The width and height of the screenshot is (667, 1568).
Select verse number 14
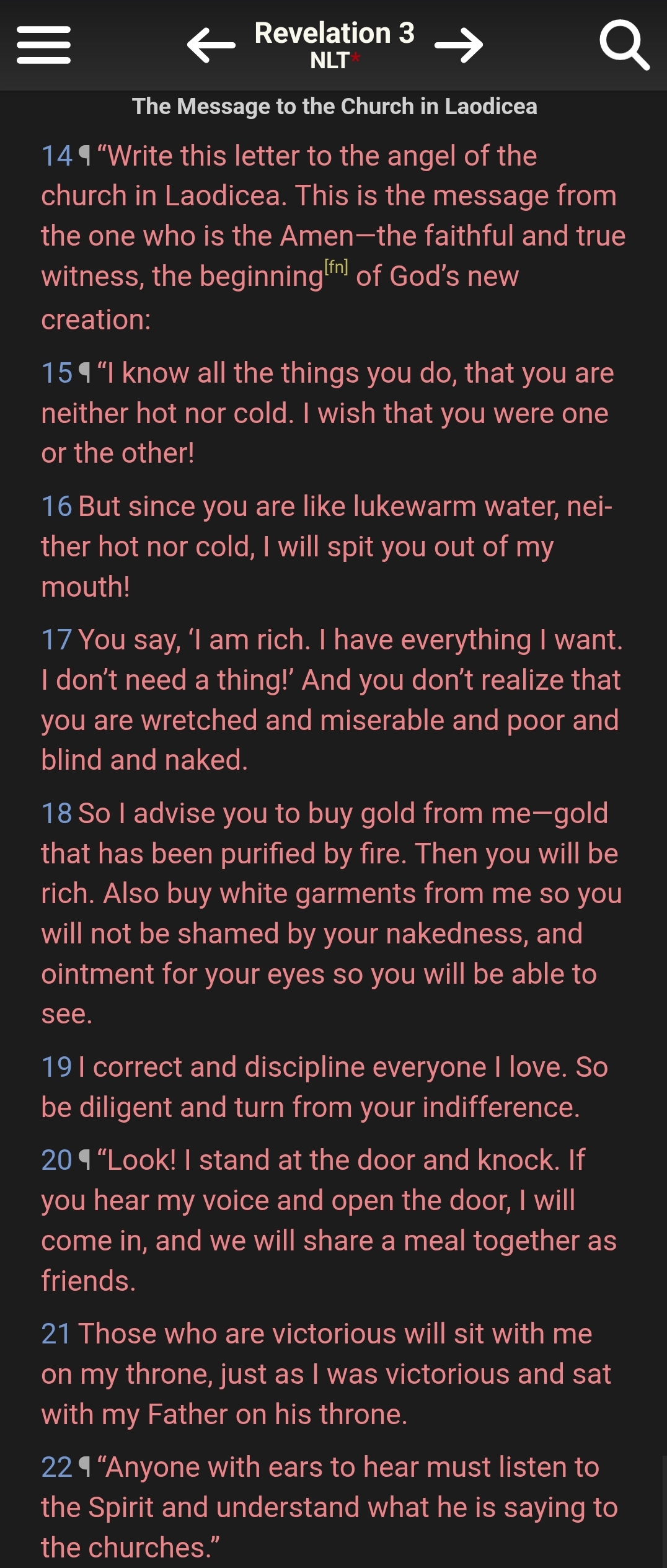point(57,156)
